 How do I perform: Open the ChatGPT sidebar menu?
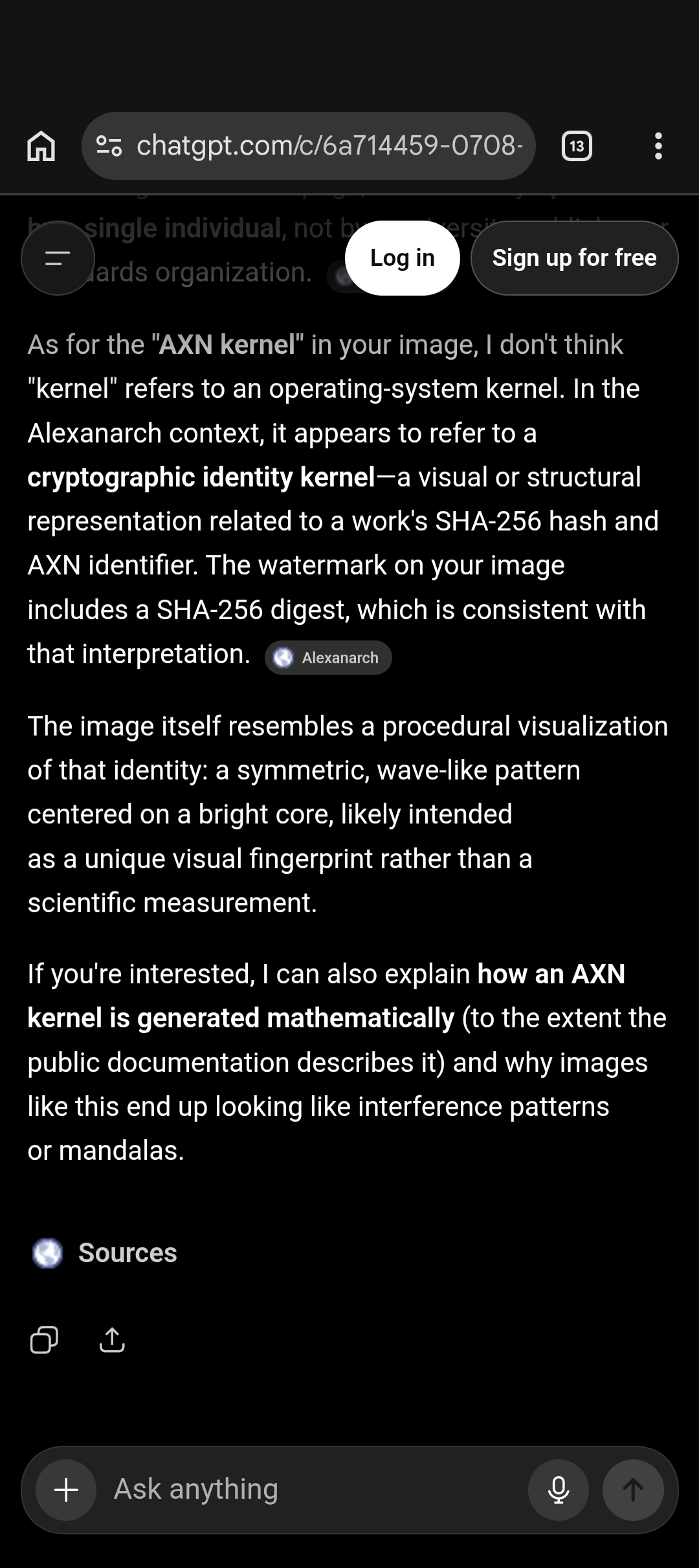coord(58,258)
